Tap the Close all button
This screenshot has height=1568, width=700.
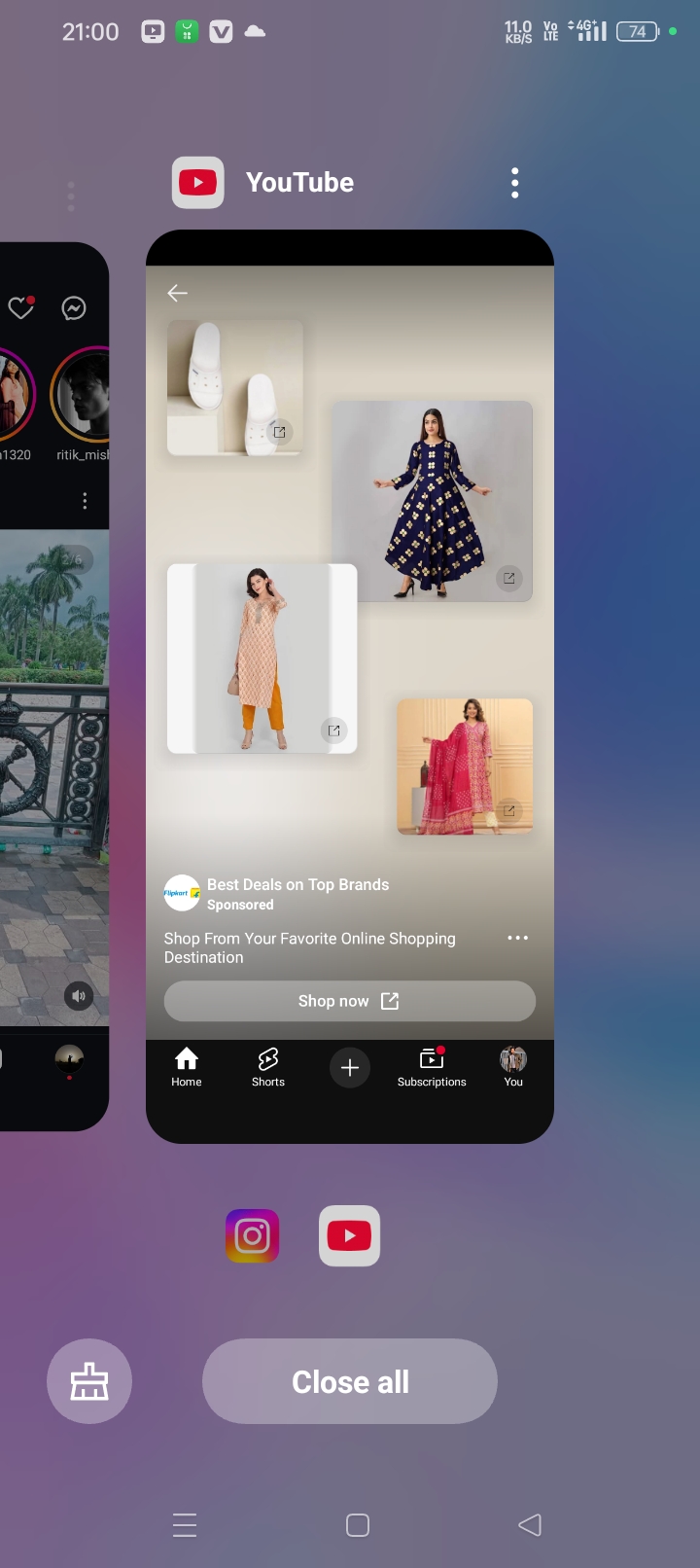coord(350,1381)
